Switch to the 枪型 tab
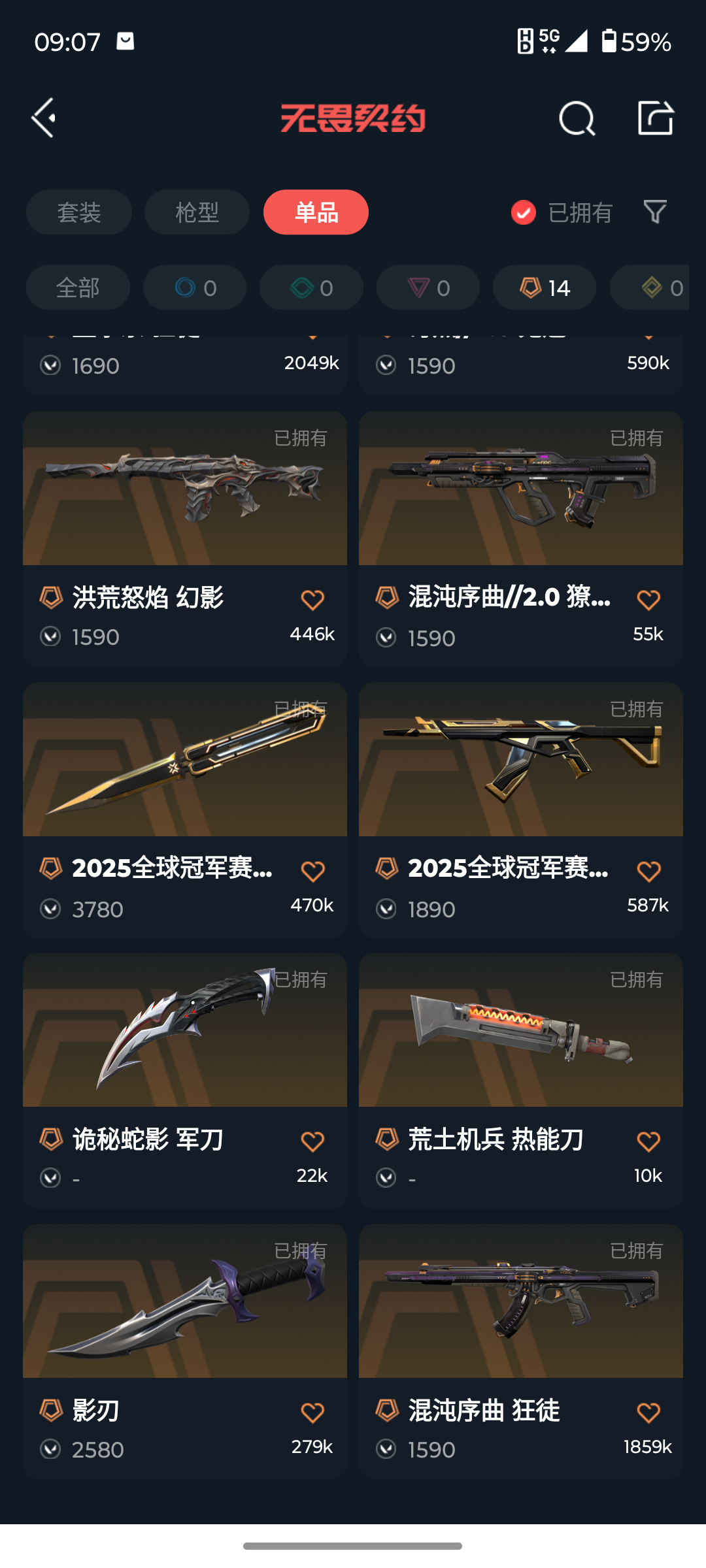Screen dimensions: 706x1568 [x=197, y=212]
